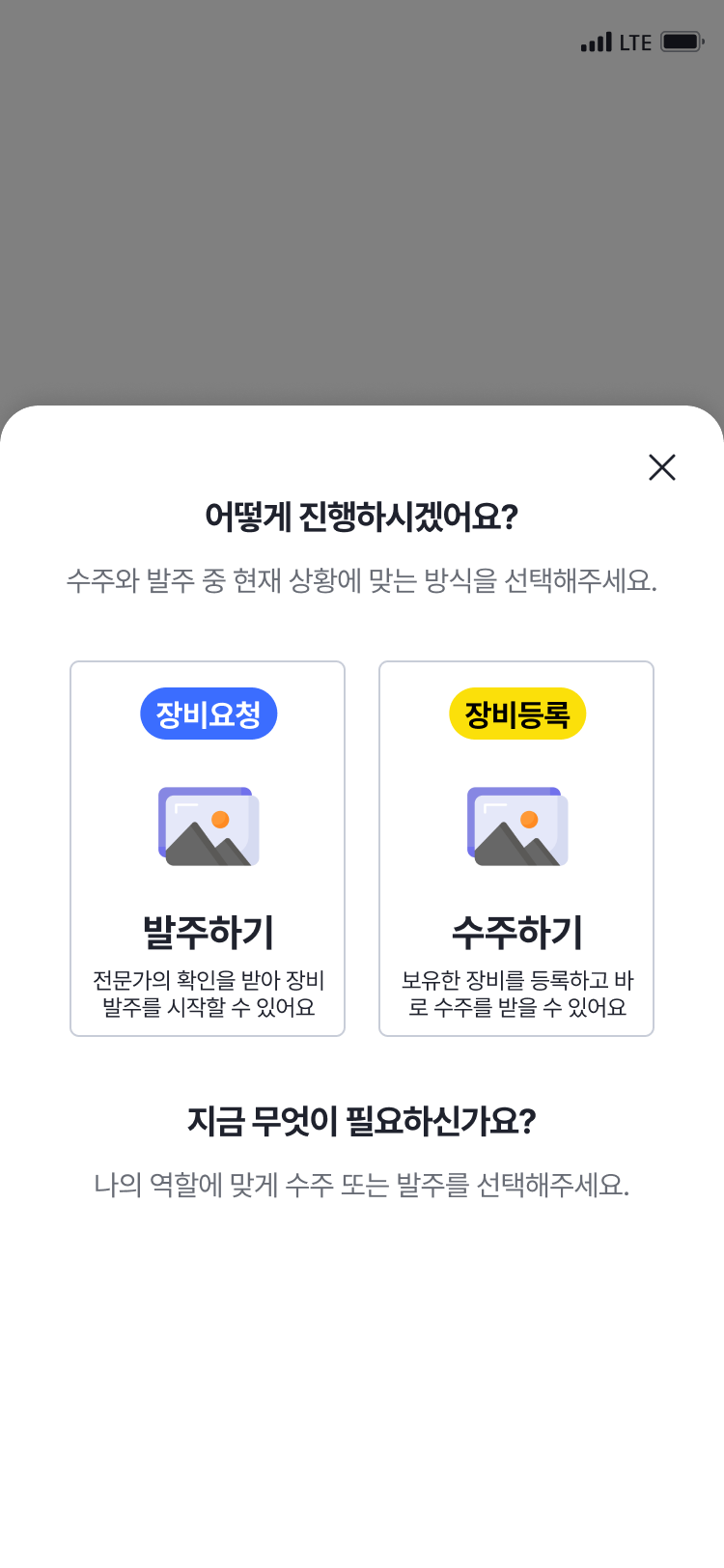Select the 수주하기 card
724x1568 pixels.
(x=516, y=849)
